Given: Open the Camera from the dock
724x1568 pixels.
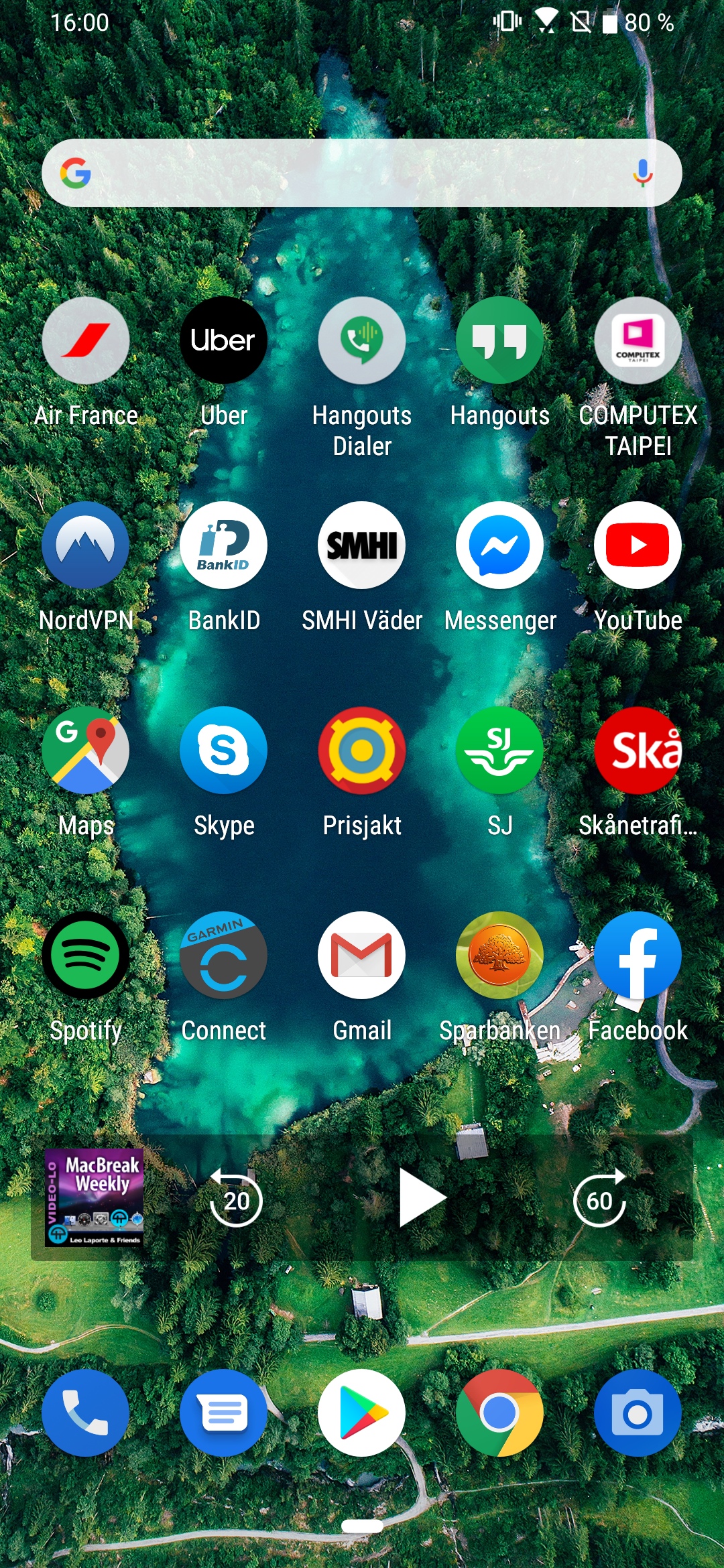Looking at the screenshot, I should 638,1413.
